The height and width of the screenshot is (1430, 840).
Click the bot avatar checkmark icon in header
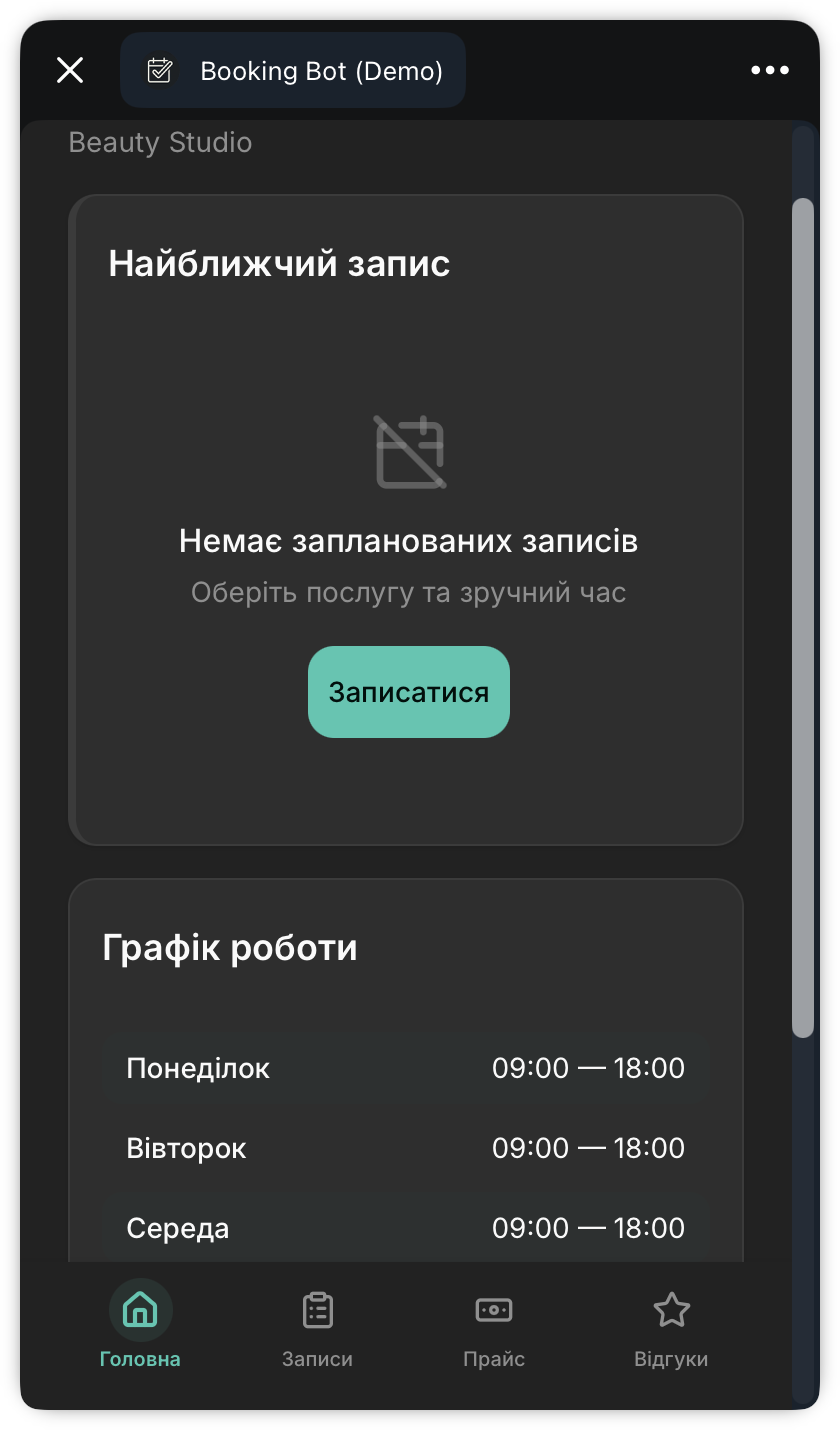[x=160, y=70]
